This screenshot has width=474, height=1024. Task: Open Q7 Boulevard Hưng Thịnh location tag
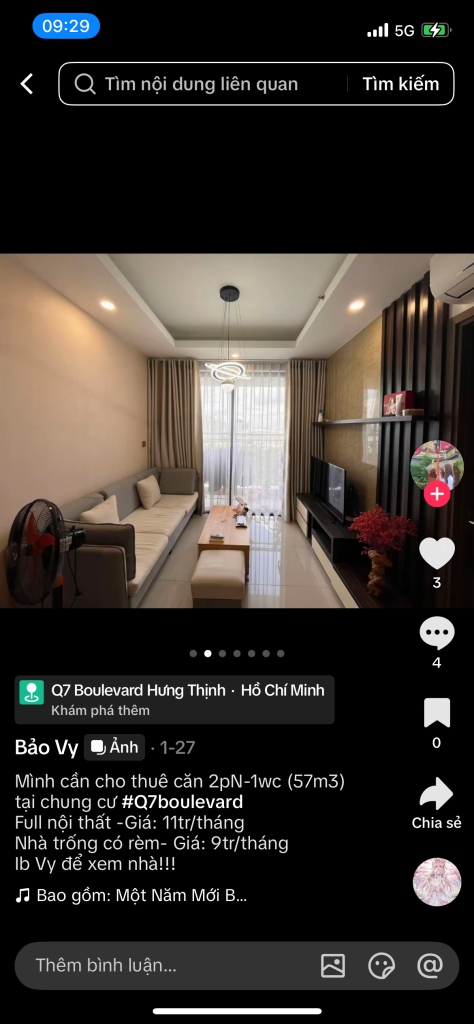pyautogui.click(x=175, y=699)
